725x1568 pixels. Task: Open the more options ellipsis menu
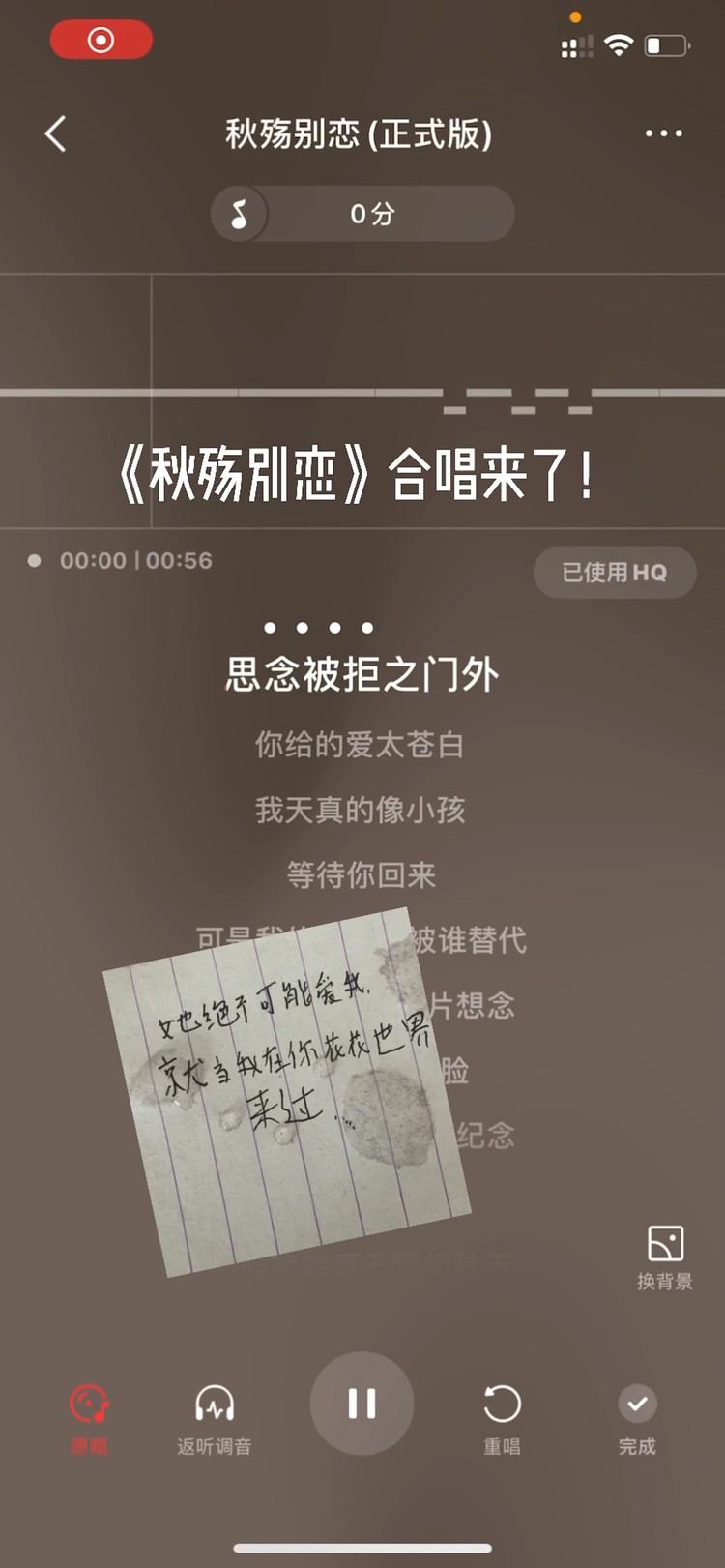click(x=664, y=134)
